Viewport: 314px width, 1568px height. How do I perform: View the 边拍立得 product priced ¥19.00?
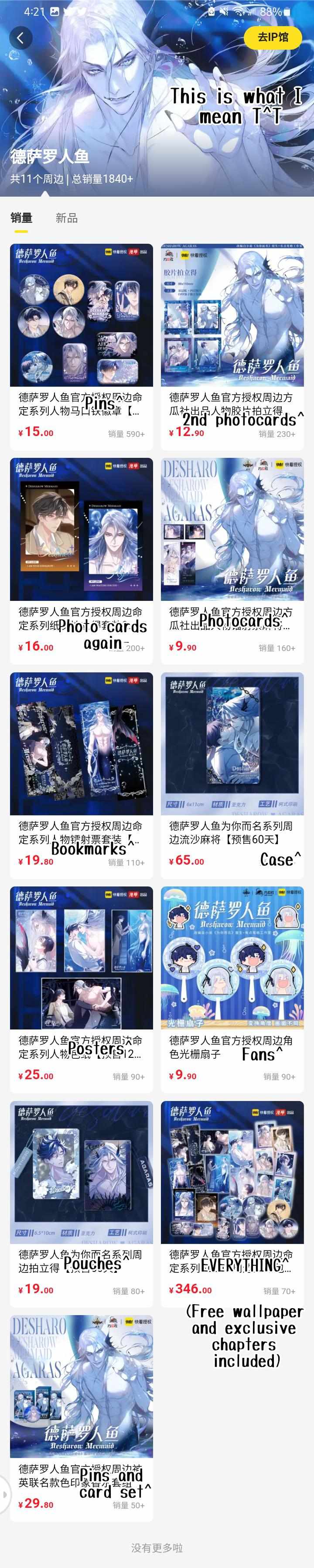click(x=82, y=1173)
